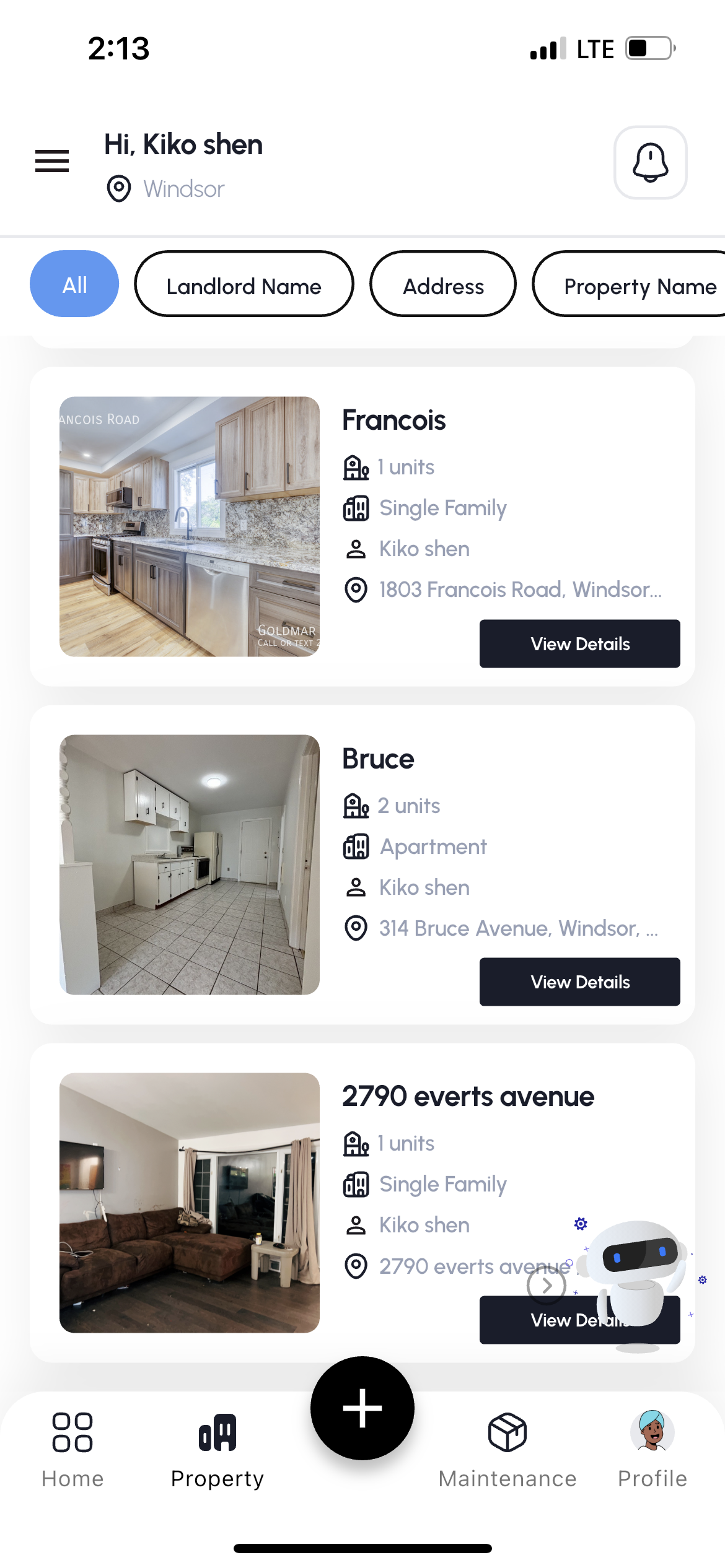Open the 2790 everts avenue photo
Image resolution: width=725 pixels, height=1568 pixels.
[x=190, y=1203]
